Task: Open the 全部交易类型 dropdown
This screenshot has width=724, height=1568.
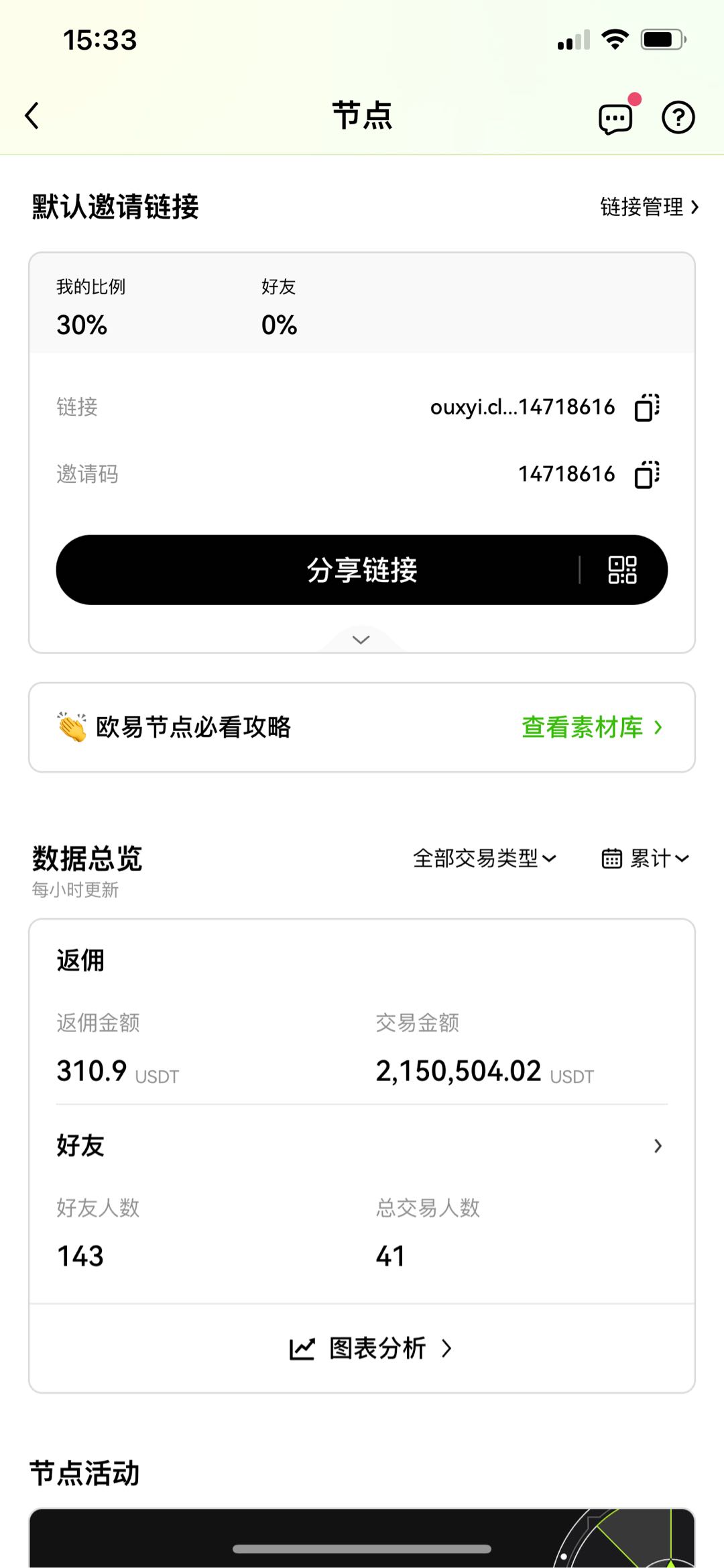Action: point(485,858)
